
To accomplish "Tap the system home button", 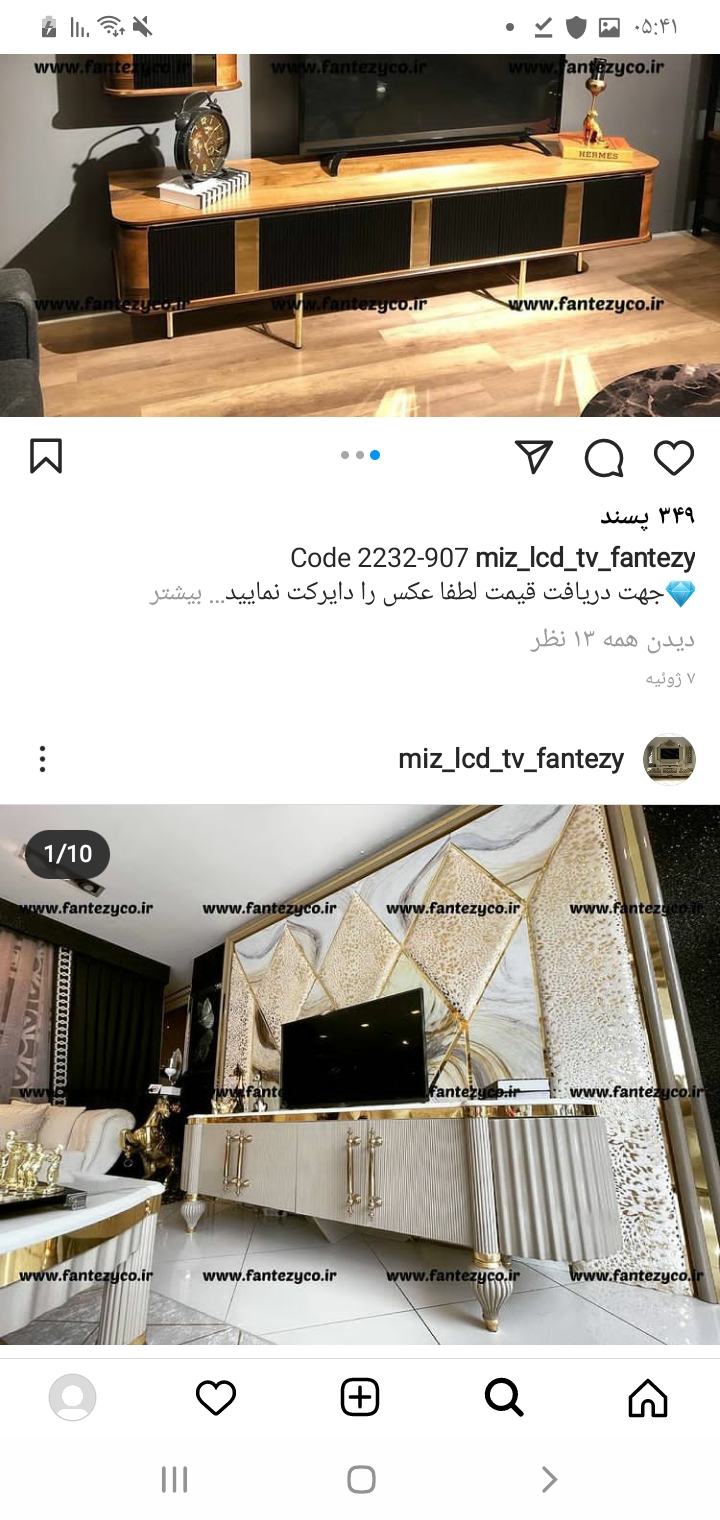I will (361, 1479).
